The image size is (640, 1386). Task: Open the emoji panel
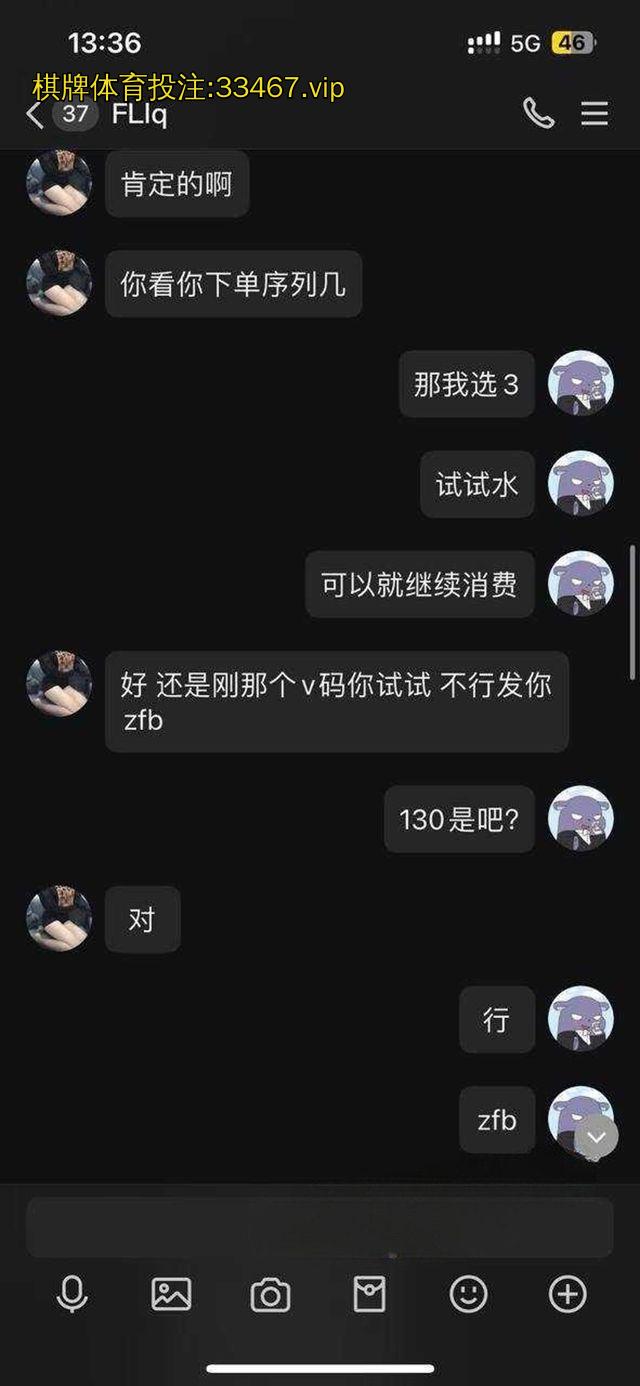pyautogui.click(x=468, y=1295)
